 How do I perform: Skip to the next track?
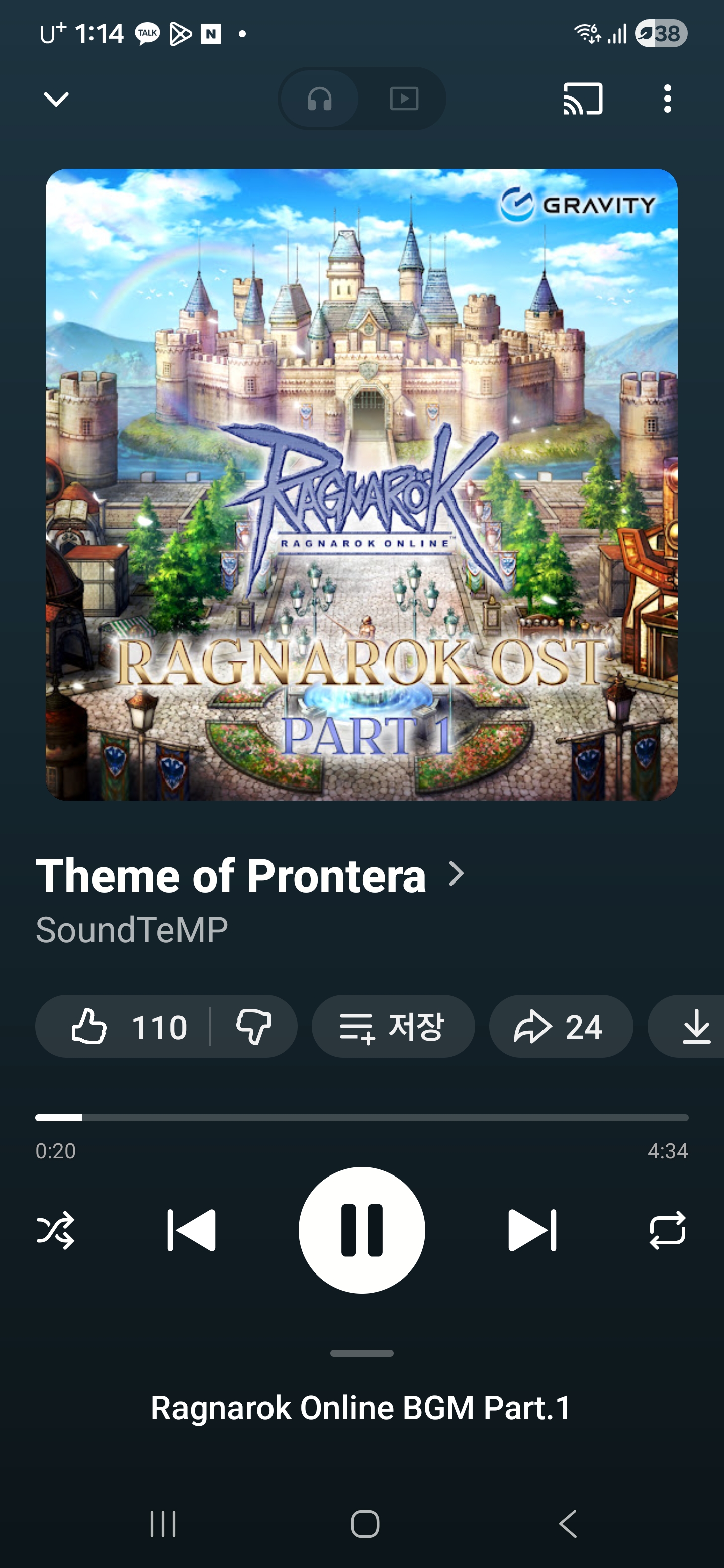pyautogui.click(x=532, y=1230)
